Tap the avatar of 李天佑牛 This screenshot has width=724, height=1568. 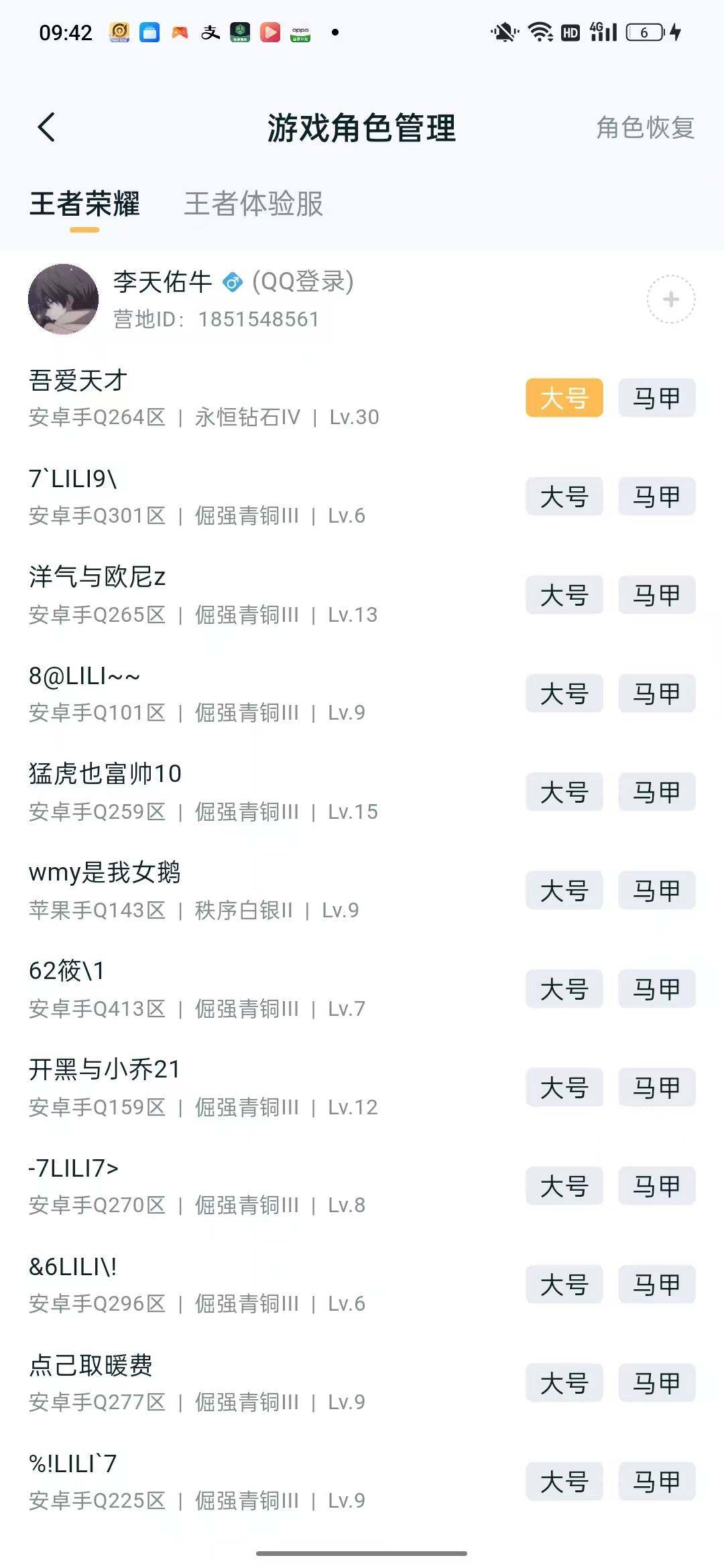click(64, 299)
